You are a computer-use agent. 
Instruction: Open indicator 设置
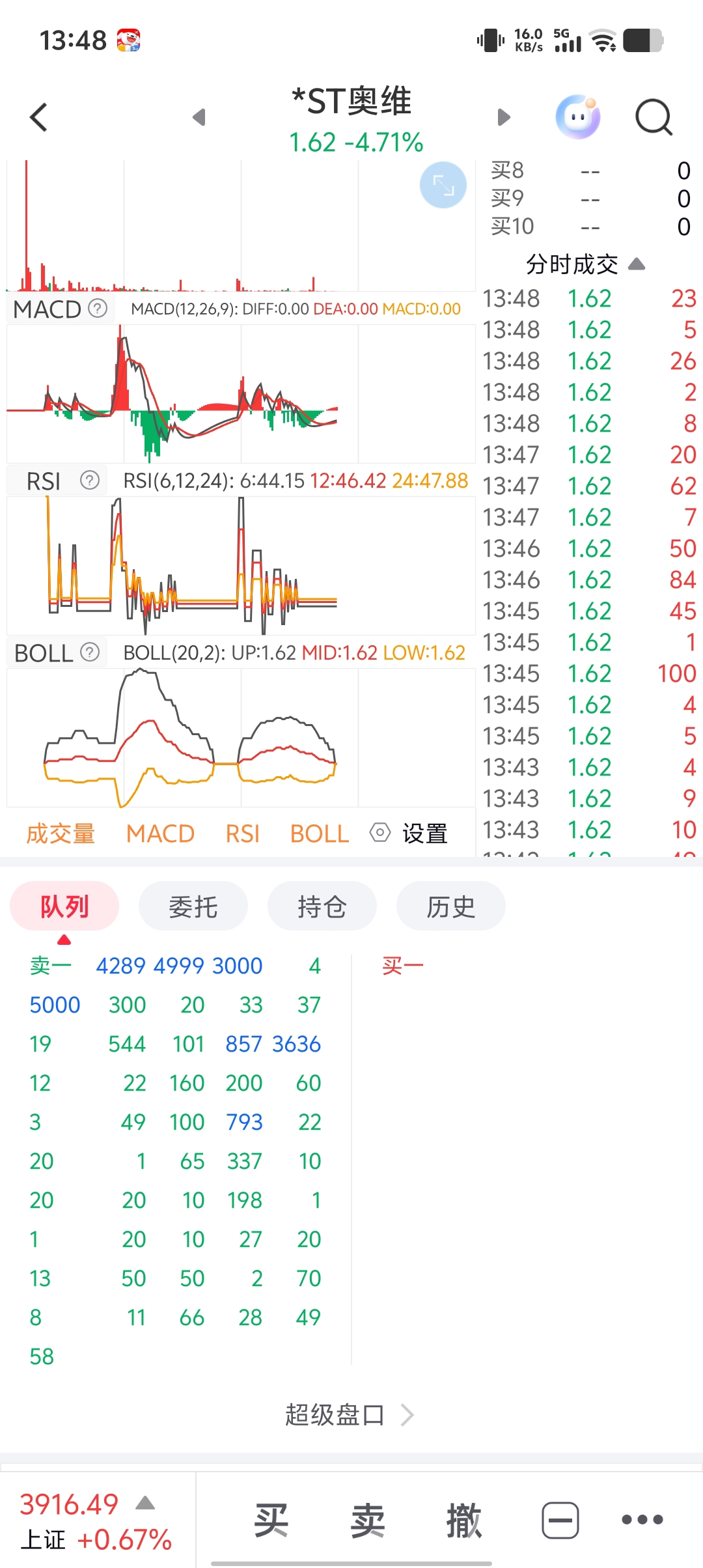click(x=409, y=833)
